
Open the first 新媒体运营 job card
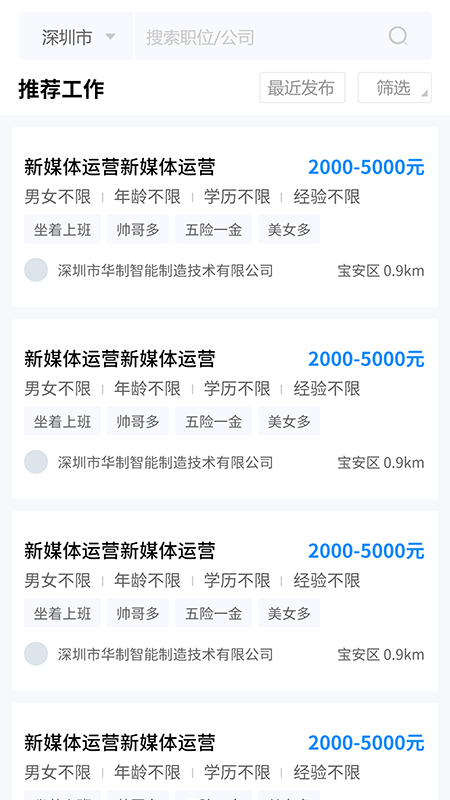coord(225,217)
